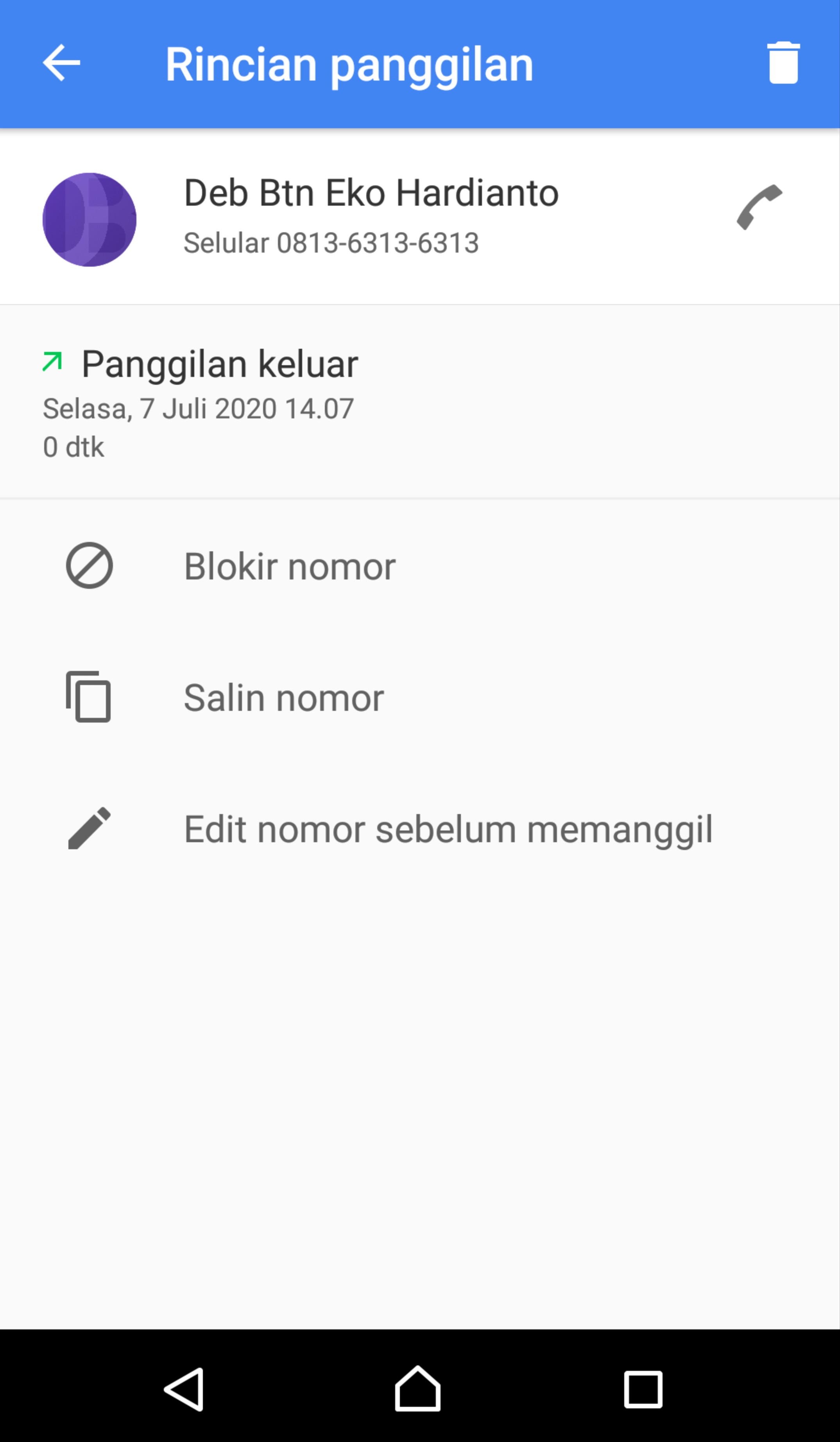
Task: Select Blokir nomor
Action: pyautogui.click(x=289, y=567)
